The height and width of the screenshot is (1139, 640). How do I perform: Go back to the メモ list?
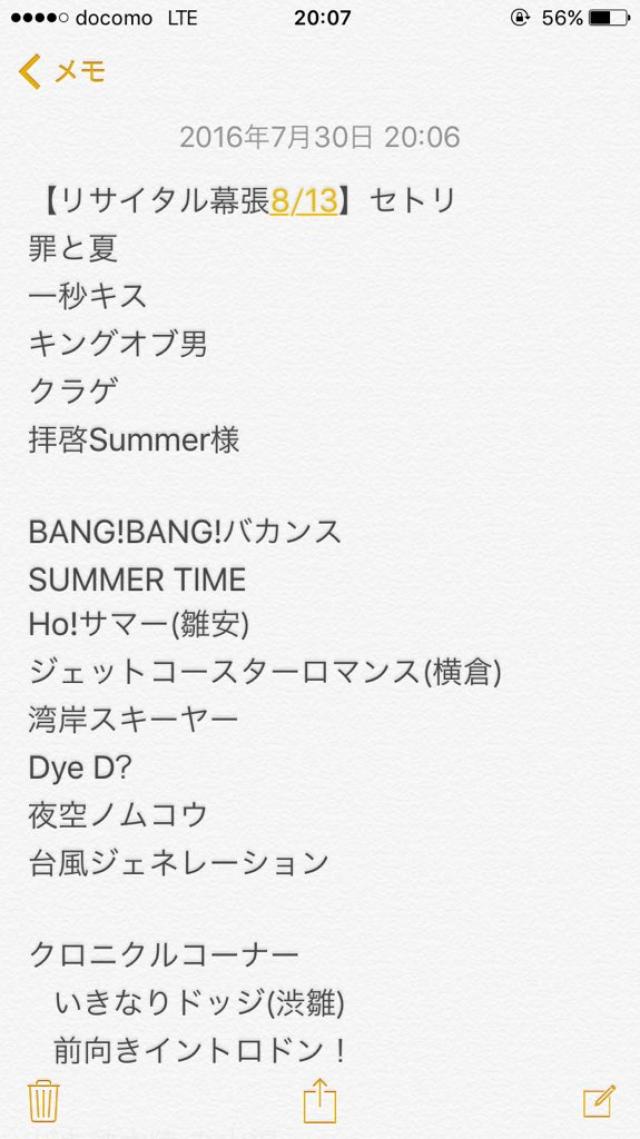point(62,72)
